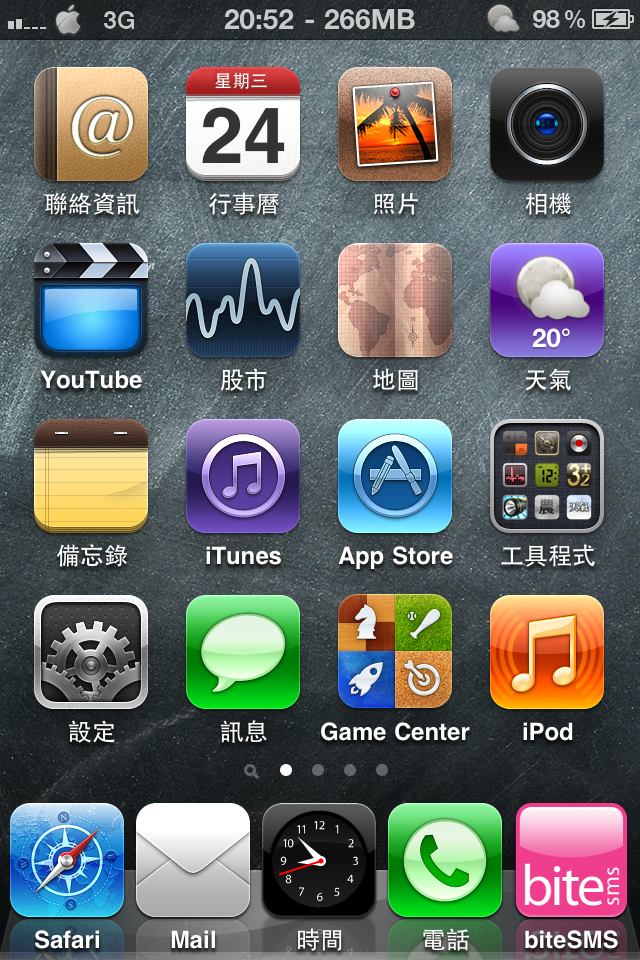Open the 行事曆 calendar app
Screen dimensions: 640x960
coord(243,125)
